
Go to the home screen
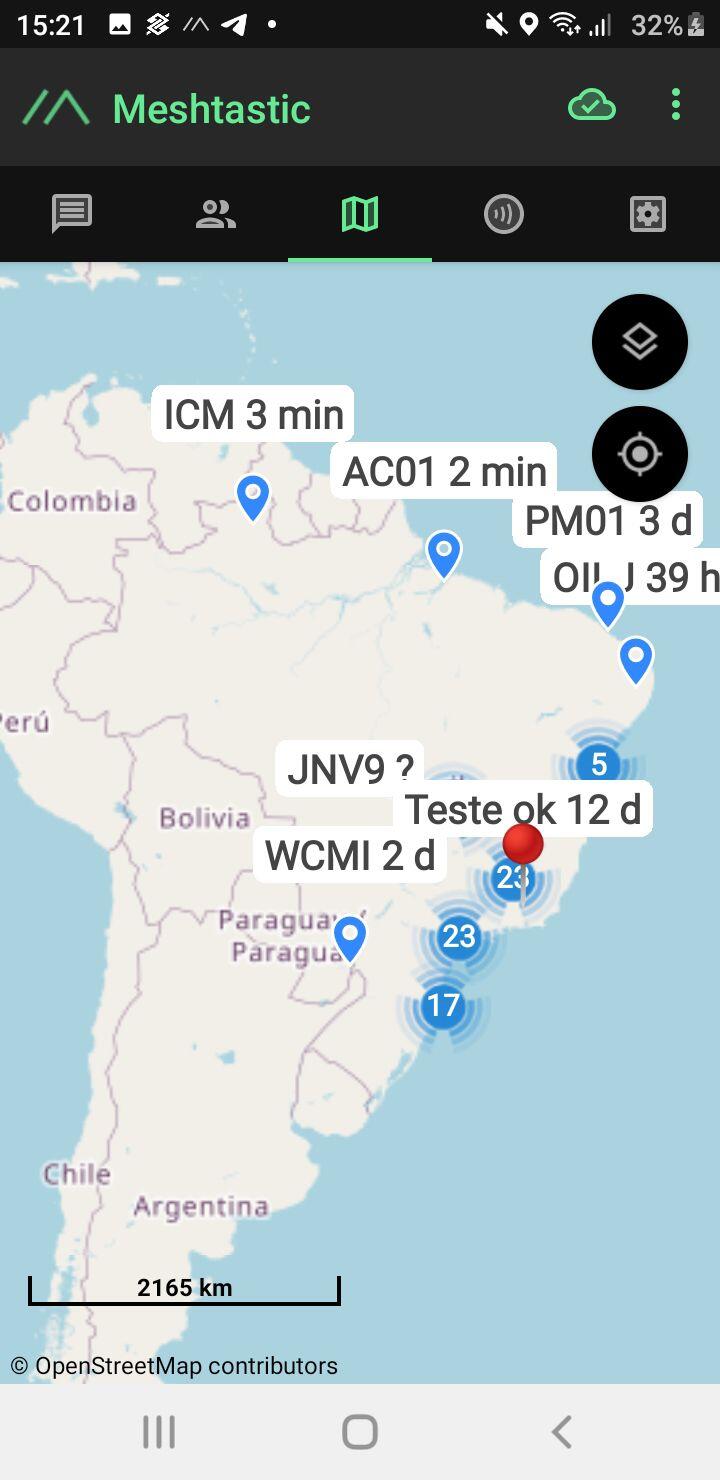(360, 1432)
